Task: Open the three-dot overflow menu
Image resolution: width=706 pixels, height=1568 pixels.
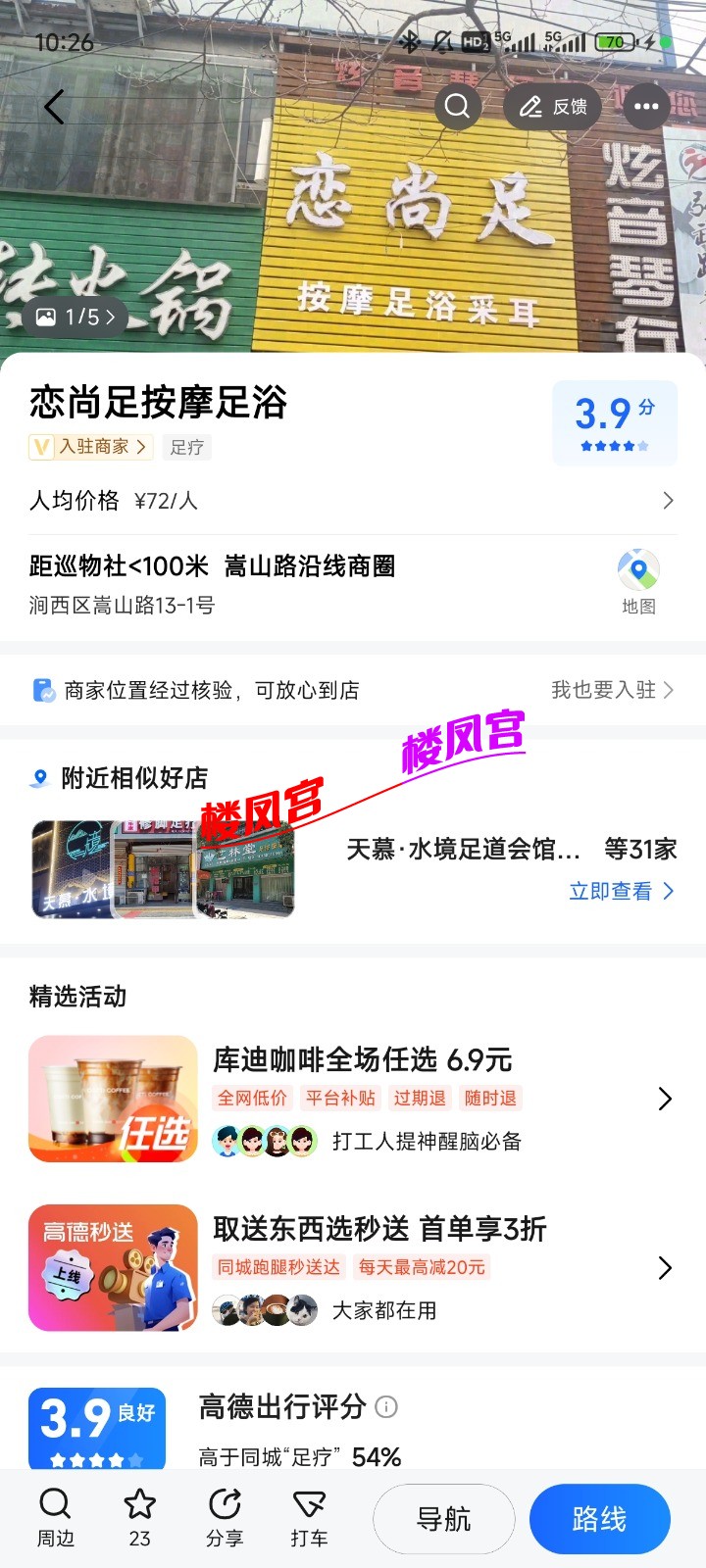Action: 646,106
